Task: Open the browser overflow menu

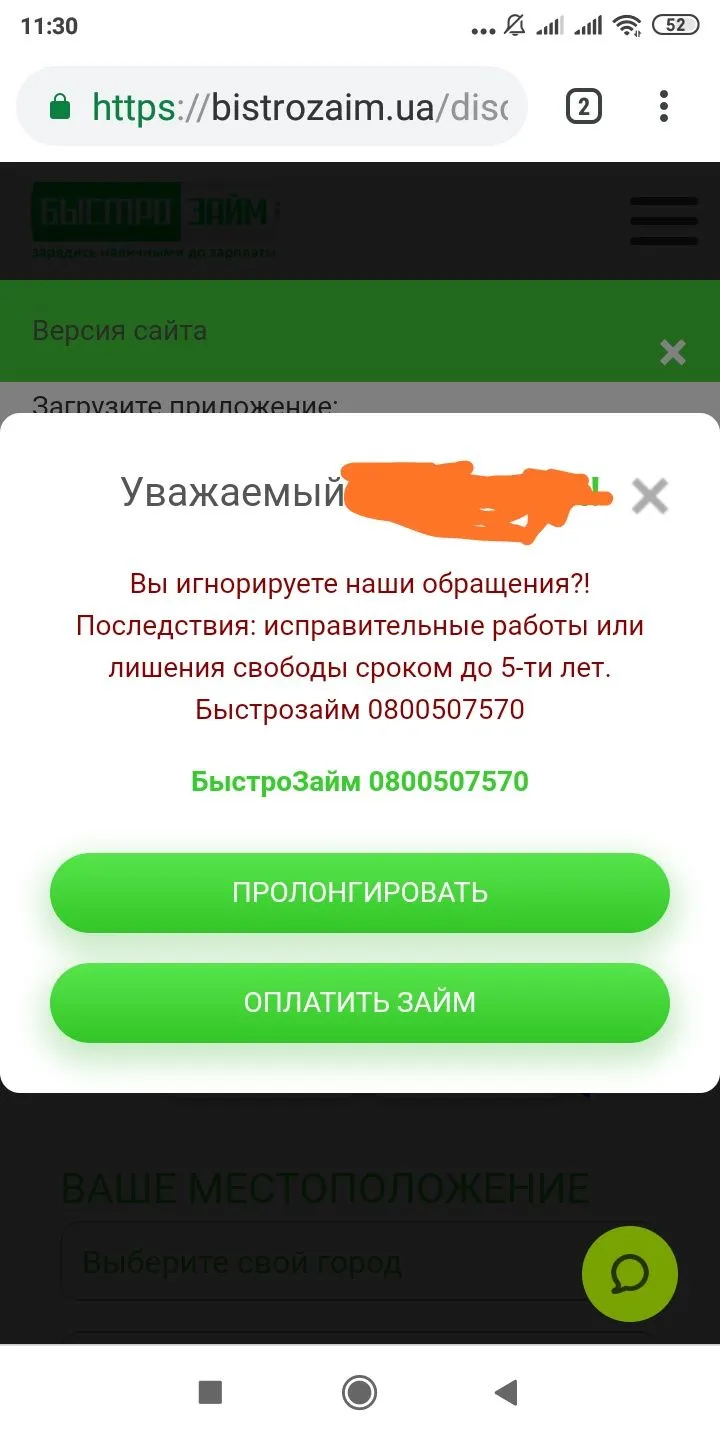Action: point(664,106)
